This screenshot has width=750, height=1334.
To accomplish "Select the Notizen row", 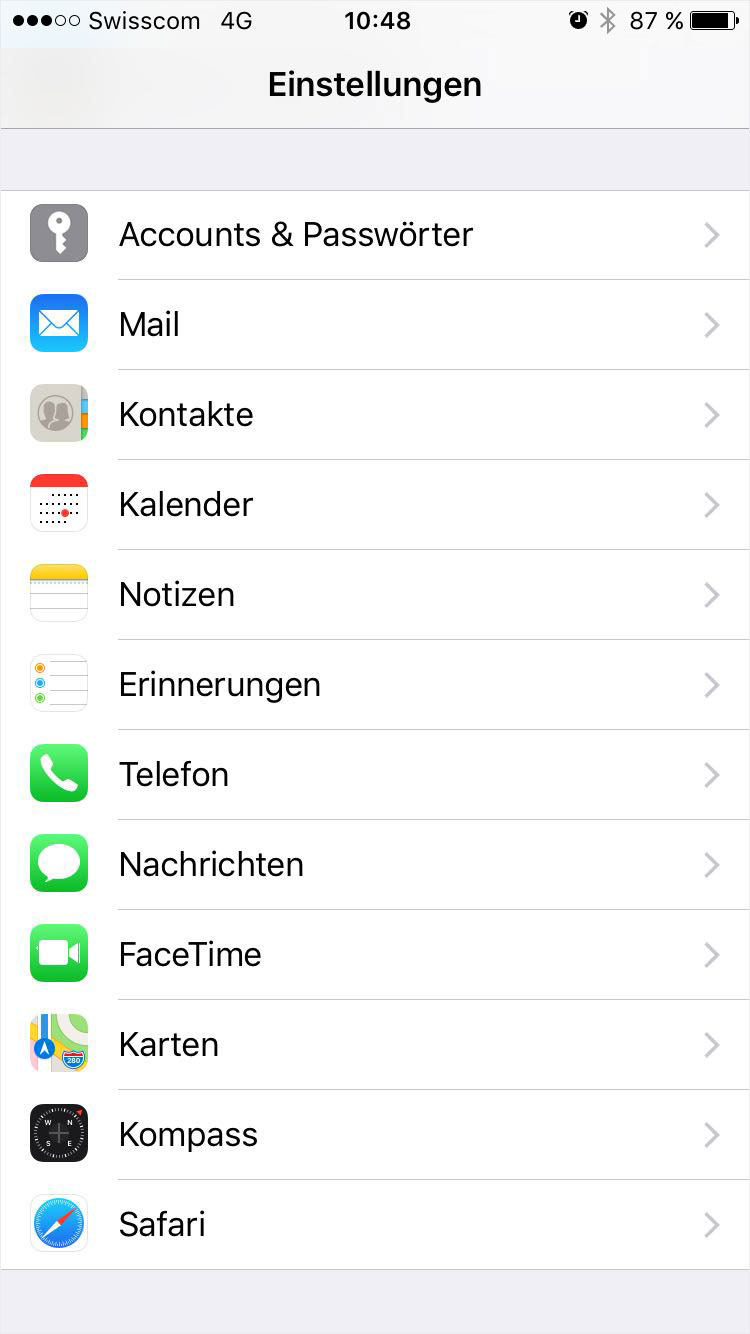I will pos(375,595).
